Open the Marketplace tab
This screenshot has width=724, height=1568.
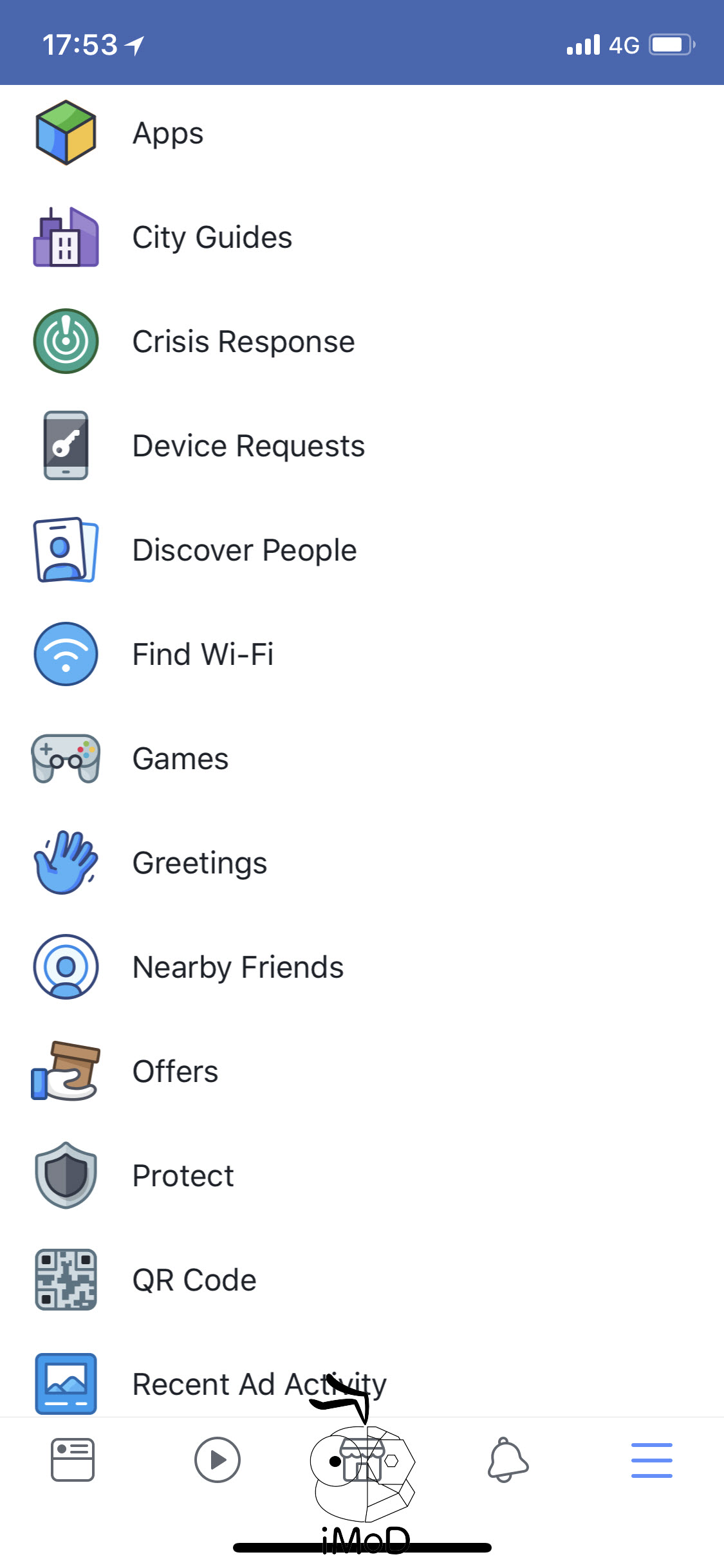click(362, 1461)
